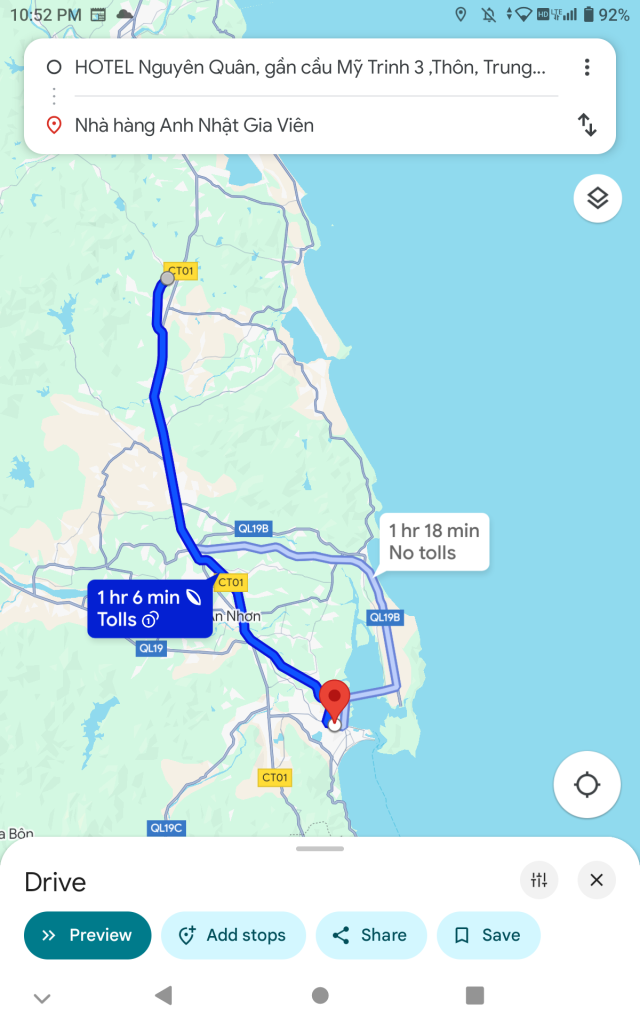This screenshot has height=1024, width=640.
Task: Select the 1 hr 18 min no-tolls route
Action: pyautogui.click(x=434, y=542)
